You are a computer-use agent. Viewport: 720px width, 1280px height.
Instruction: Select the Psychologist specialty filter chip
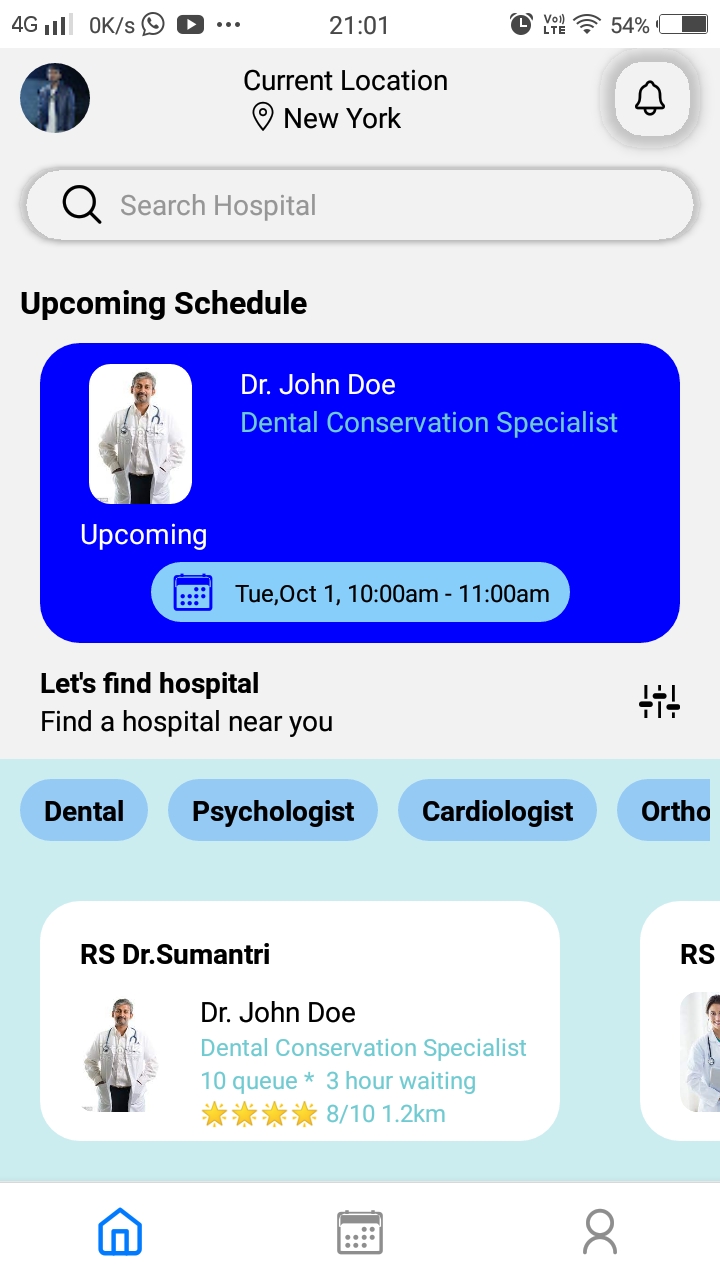273,810
